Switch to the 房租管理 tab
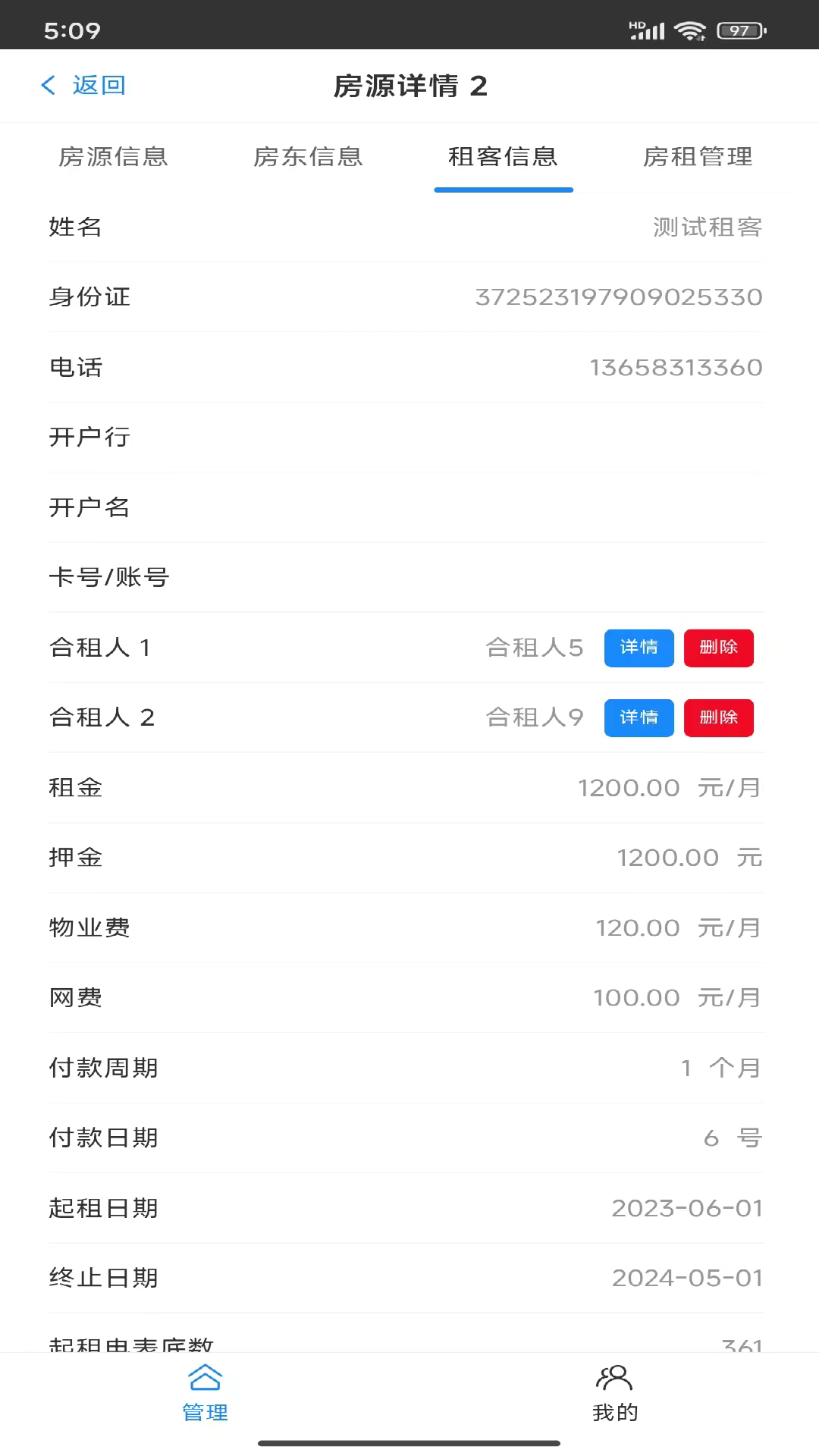 (x=698, y=157)
